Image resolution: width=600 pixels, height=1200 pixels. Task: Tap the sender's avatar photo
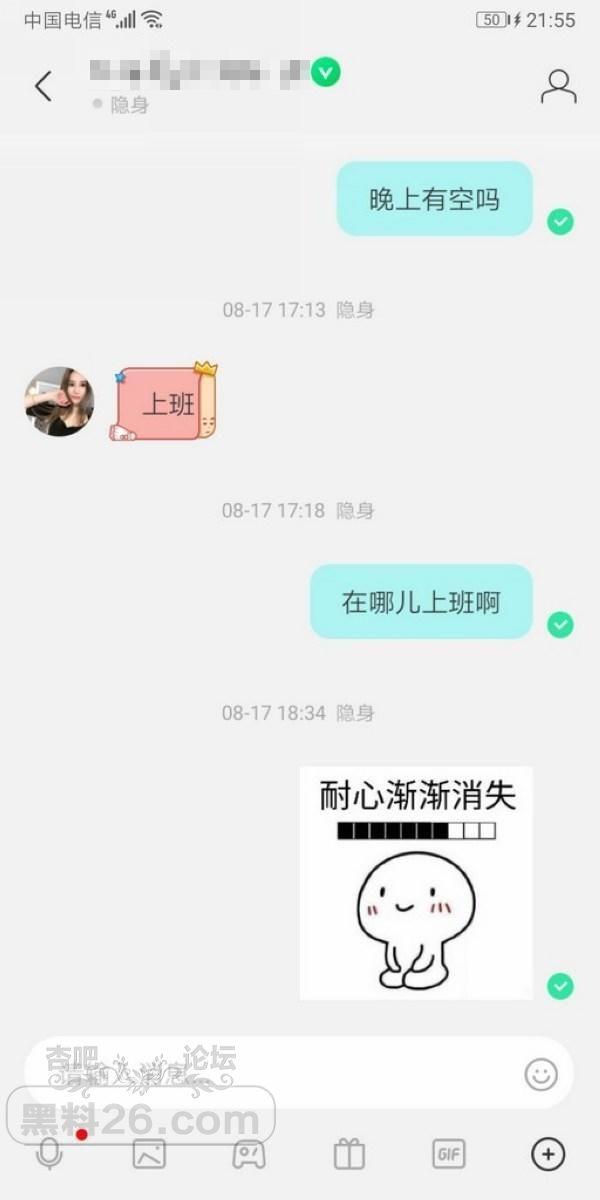[x=59, y=401]
